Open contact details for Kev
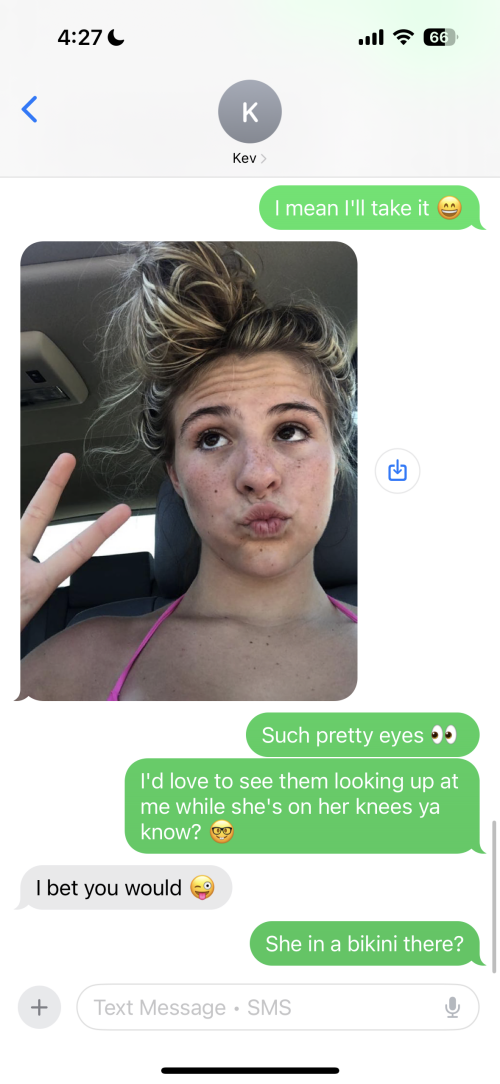Viewport: 500px width, 1084px height. 250,122
